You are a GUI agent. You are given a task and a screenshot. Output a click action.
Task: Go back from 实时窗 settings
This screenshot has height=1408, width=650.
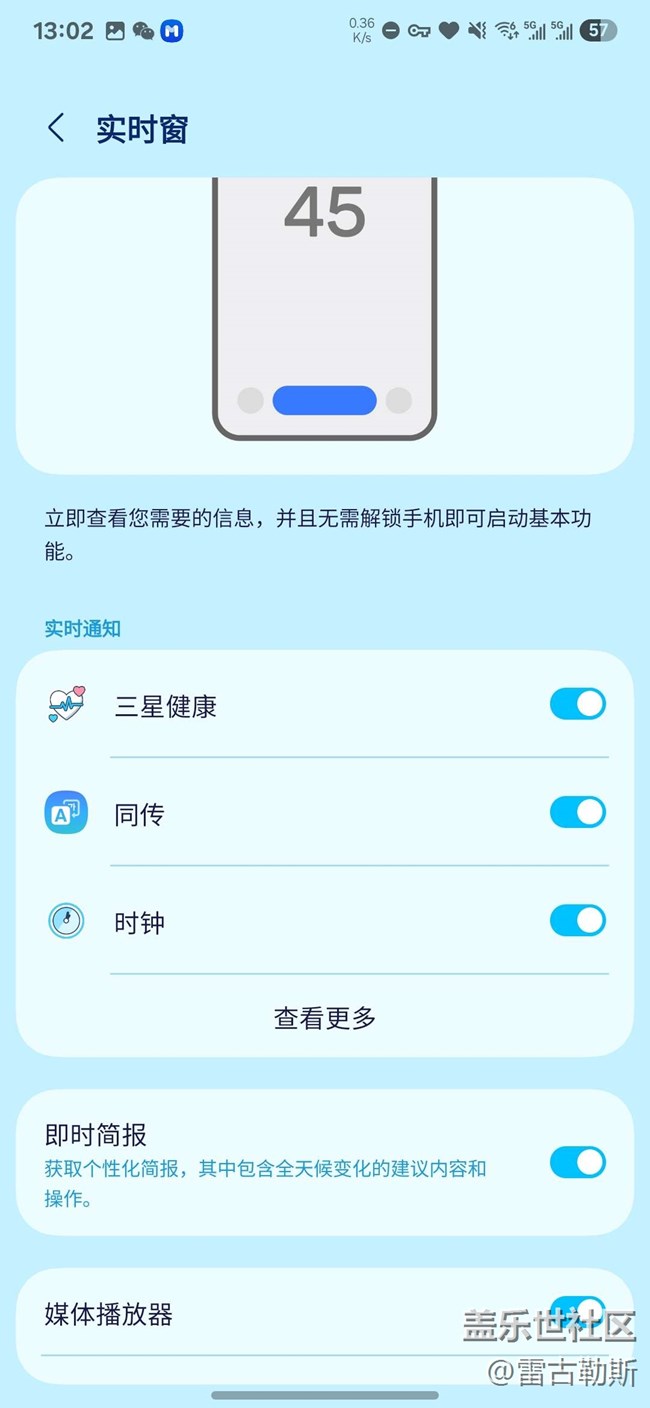coord(56,128)
